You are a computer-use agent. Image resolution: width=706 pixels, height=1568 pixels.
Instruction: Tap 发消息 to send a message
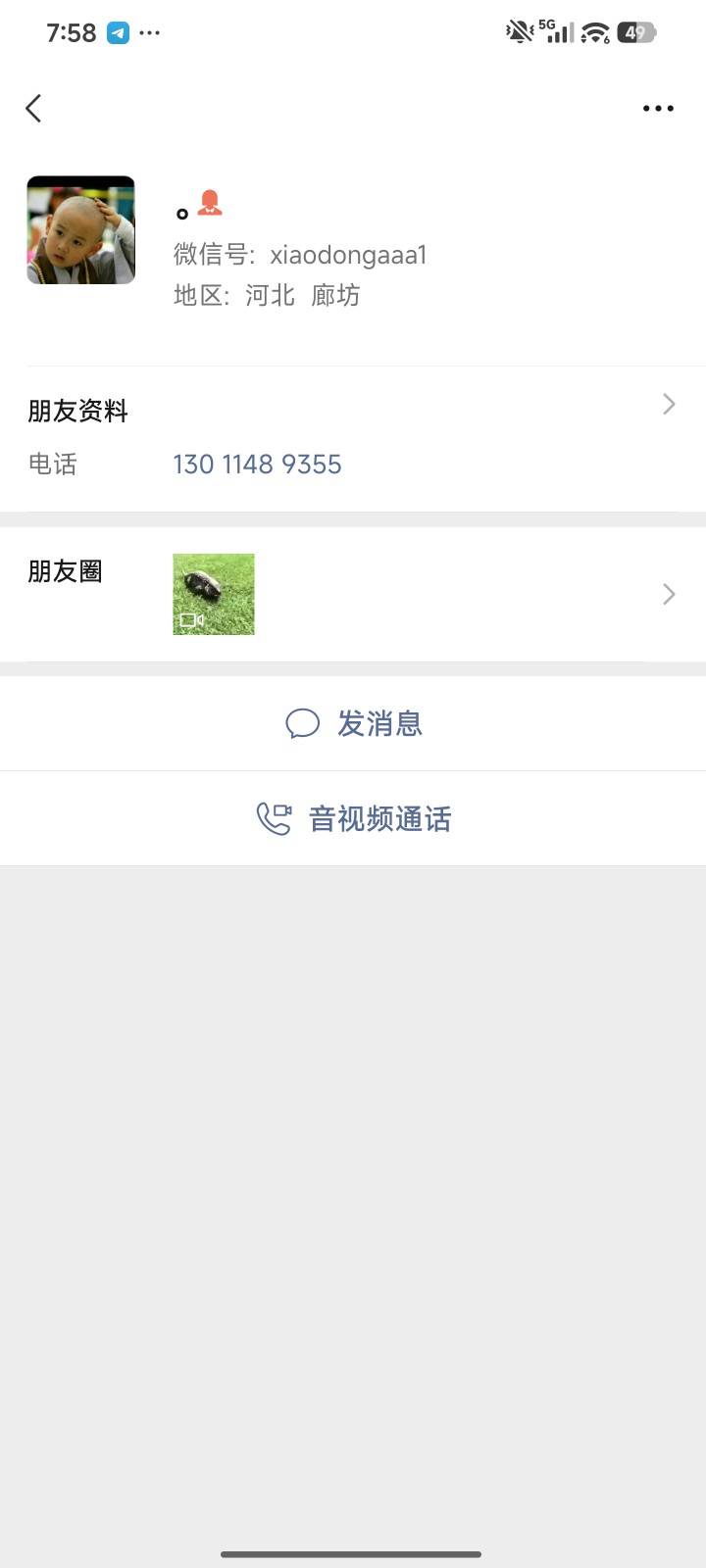click(354, 723)
